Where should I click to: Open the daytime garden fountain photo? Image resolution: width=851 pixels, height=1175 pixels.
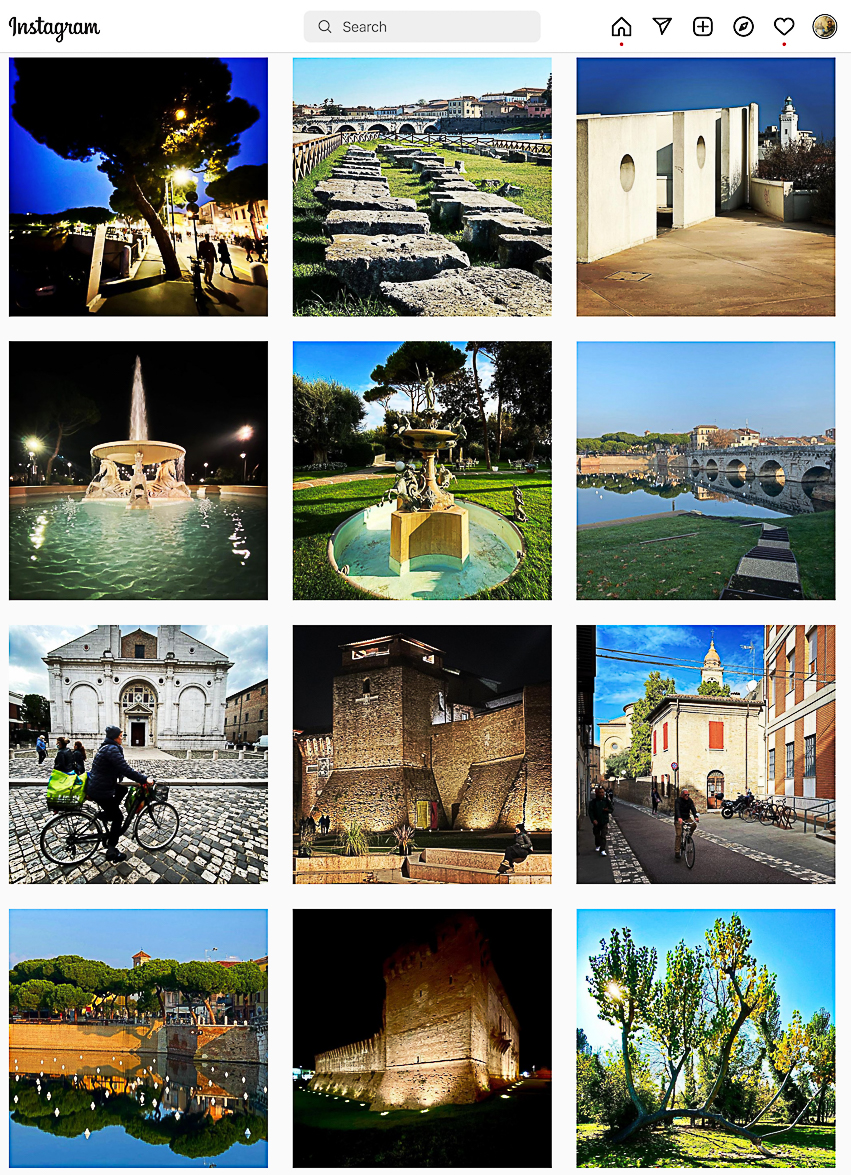(422, 471)
